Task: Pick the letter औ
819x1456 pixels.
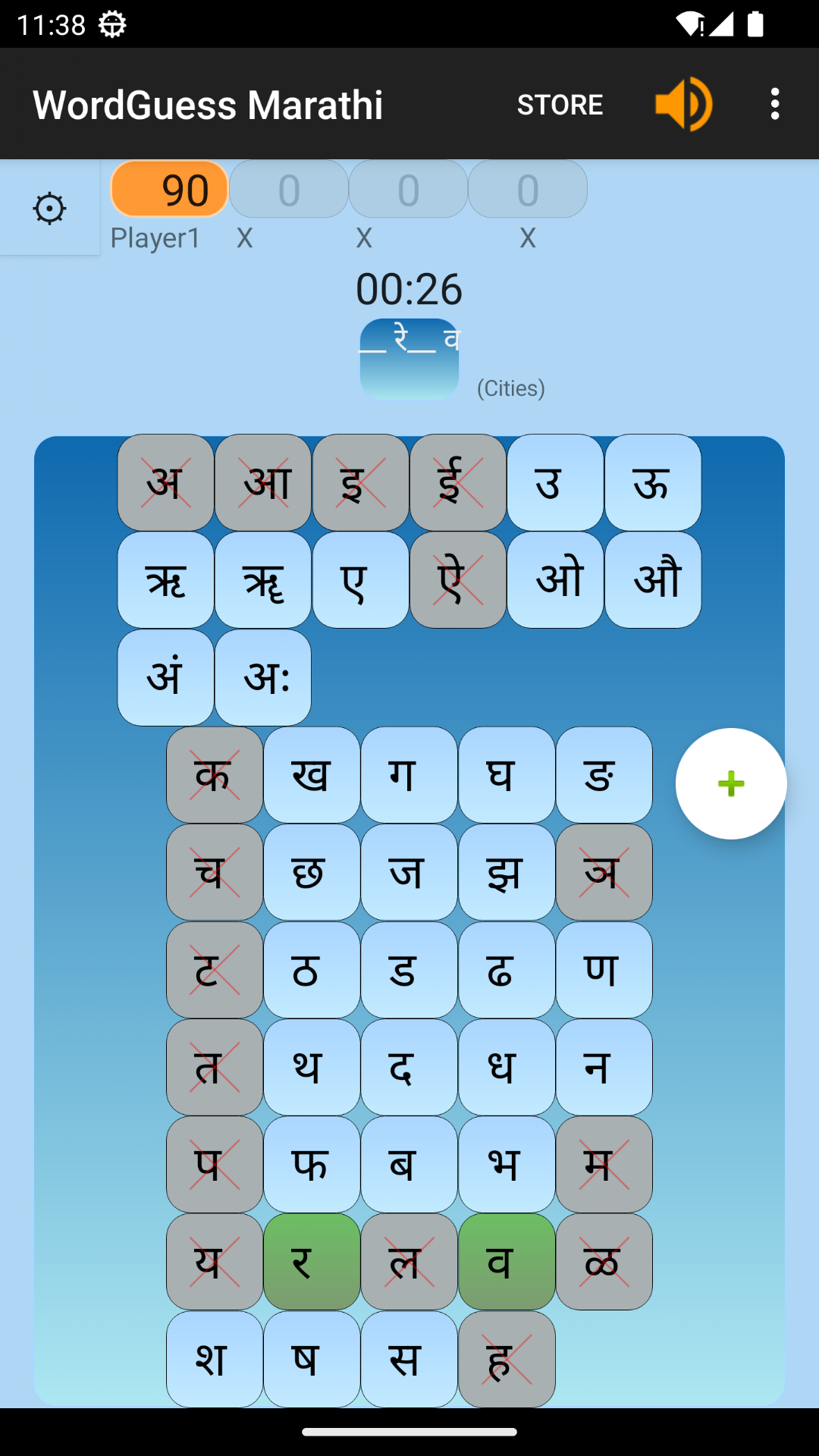Action: (653, 580)
